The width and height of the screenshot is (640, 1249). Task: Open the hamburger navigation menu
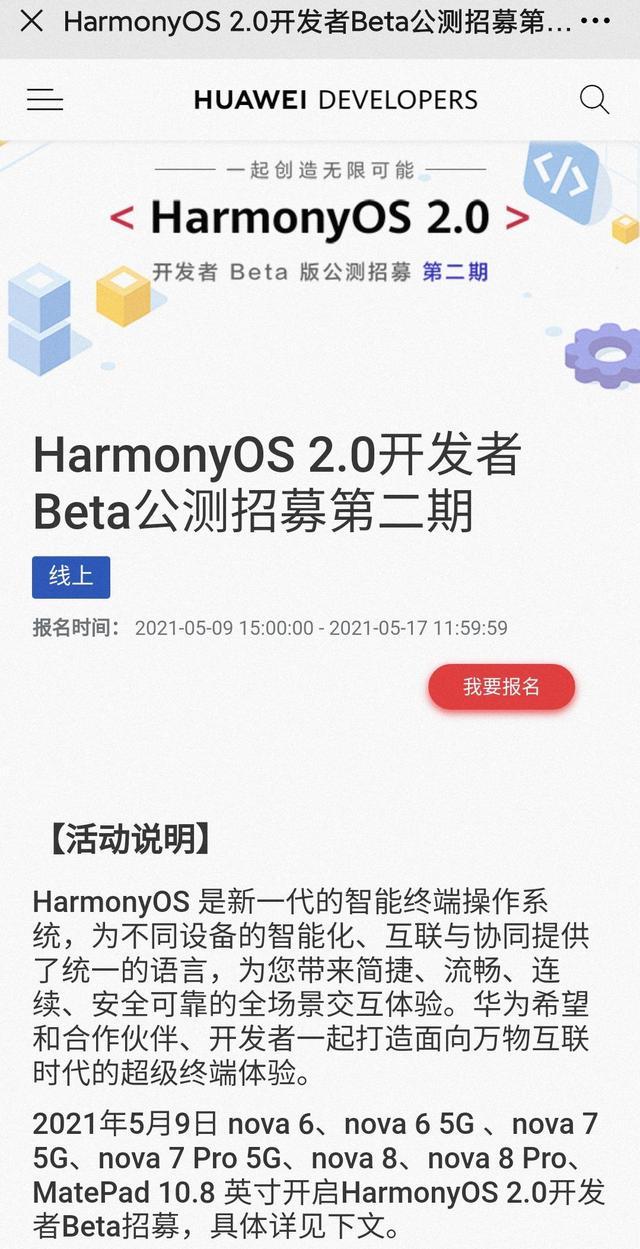click(44, 100)
